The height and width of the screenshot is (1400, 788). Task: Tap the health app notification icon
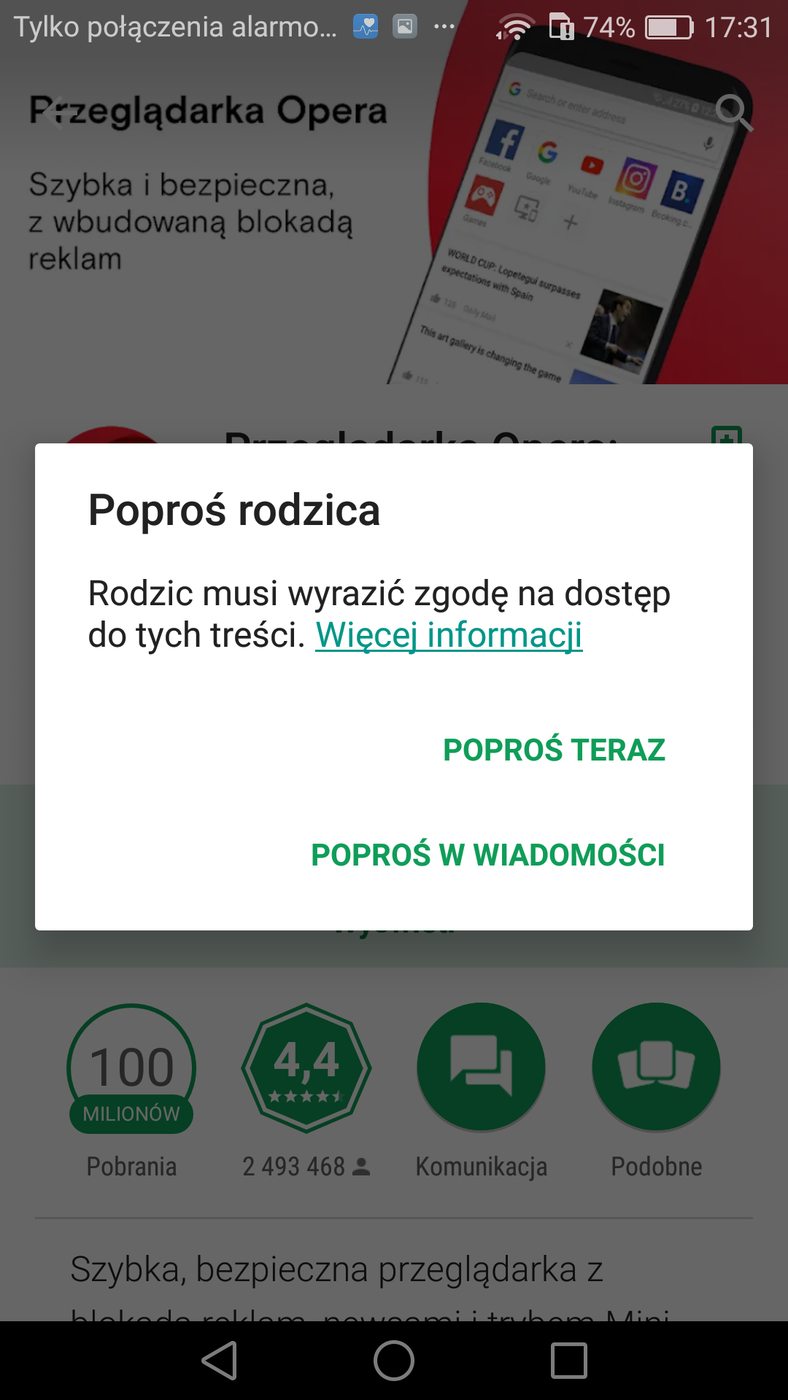[364, 26]
